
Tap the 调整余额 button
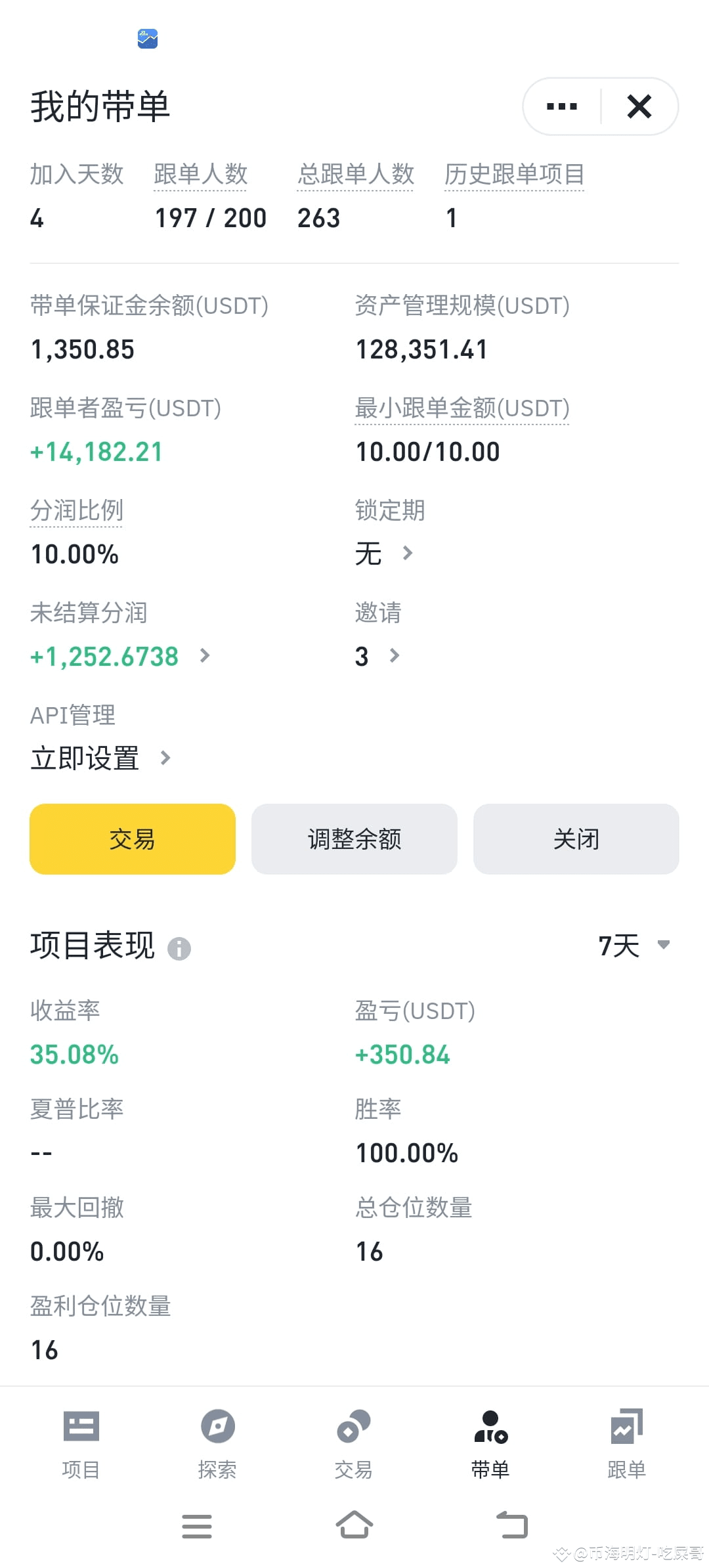click(x=354, y=838)
